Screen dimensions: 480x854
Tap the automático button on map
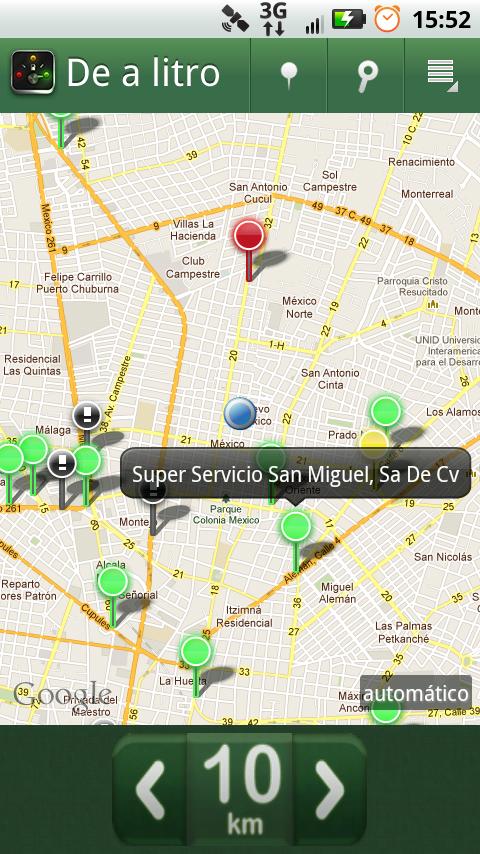416,693
